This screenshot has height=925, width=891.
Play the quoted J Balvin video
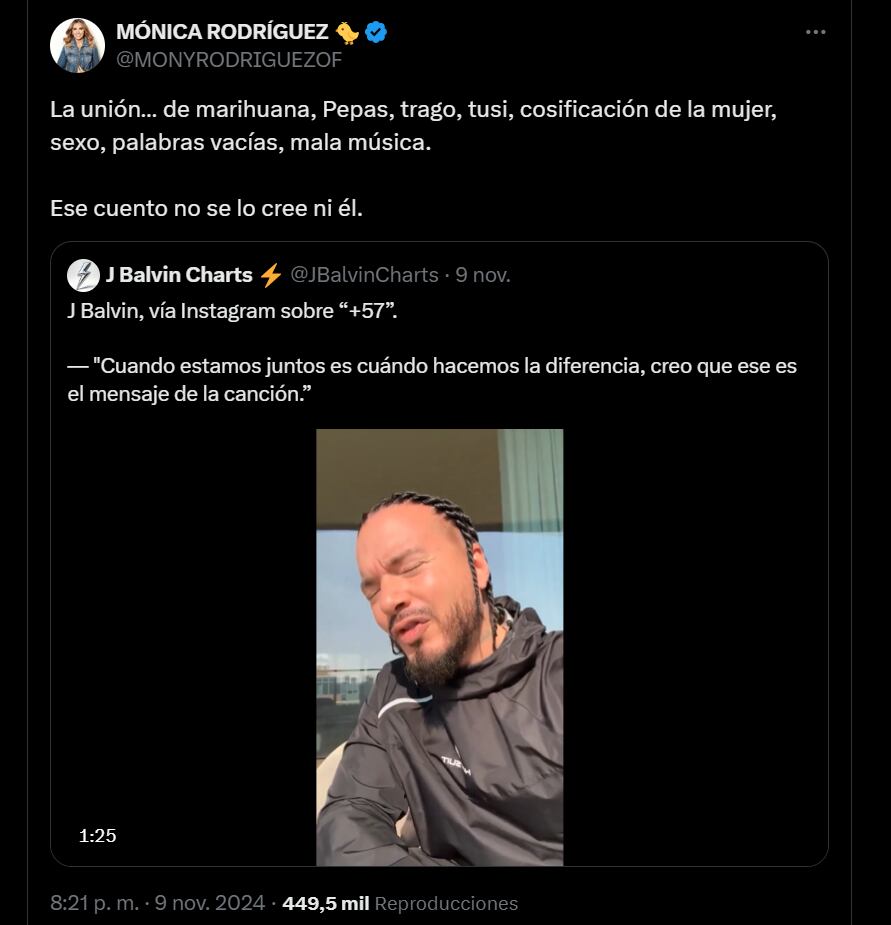click(x=439, y=647)
